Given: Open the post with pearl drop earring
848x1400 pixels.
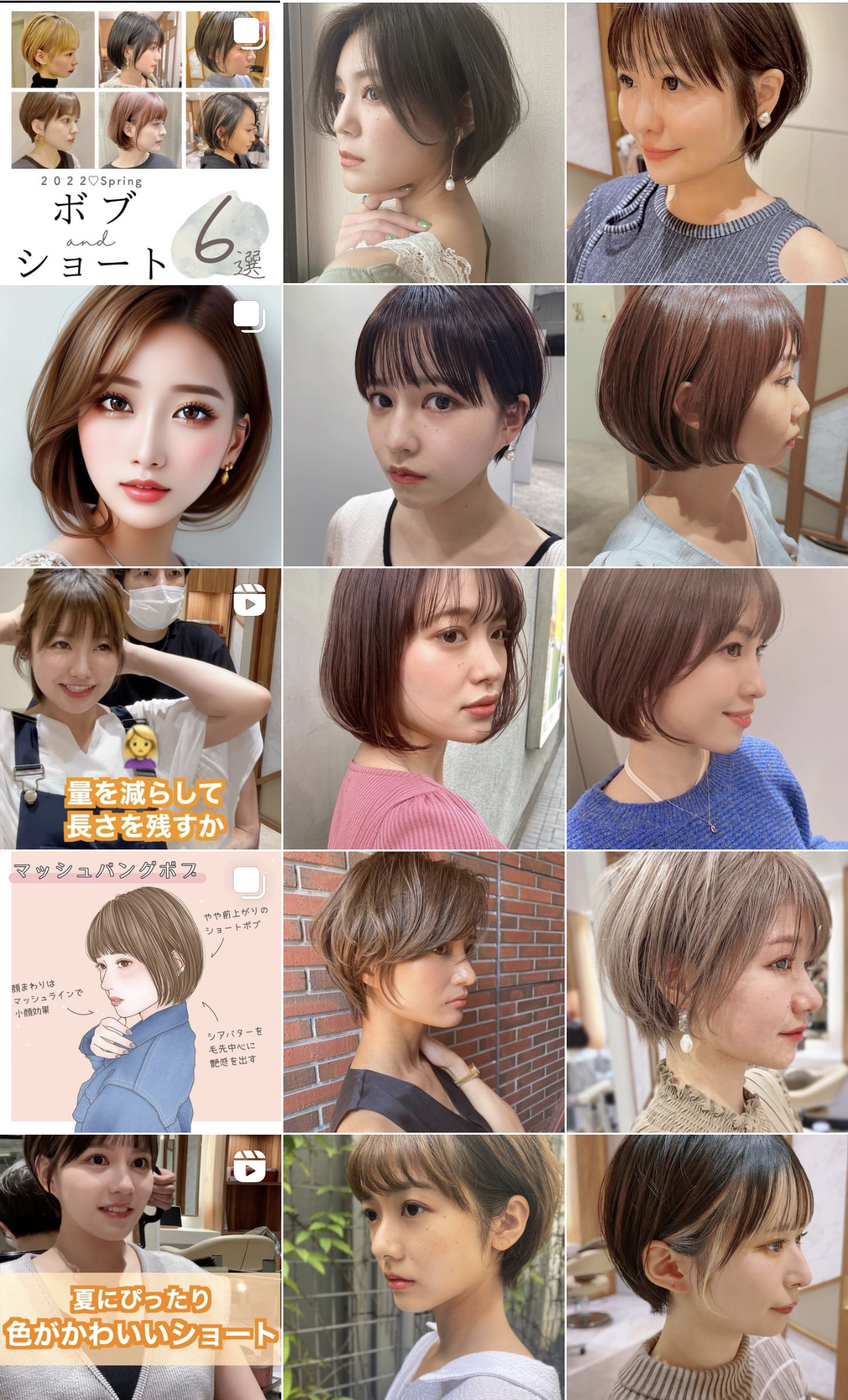Looking at the screenshot, I should click(424, 142).
